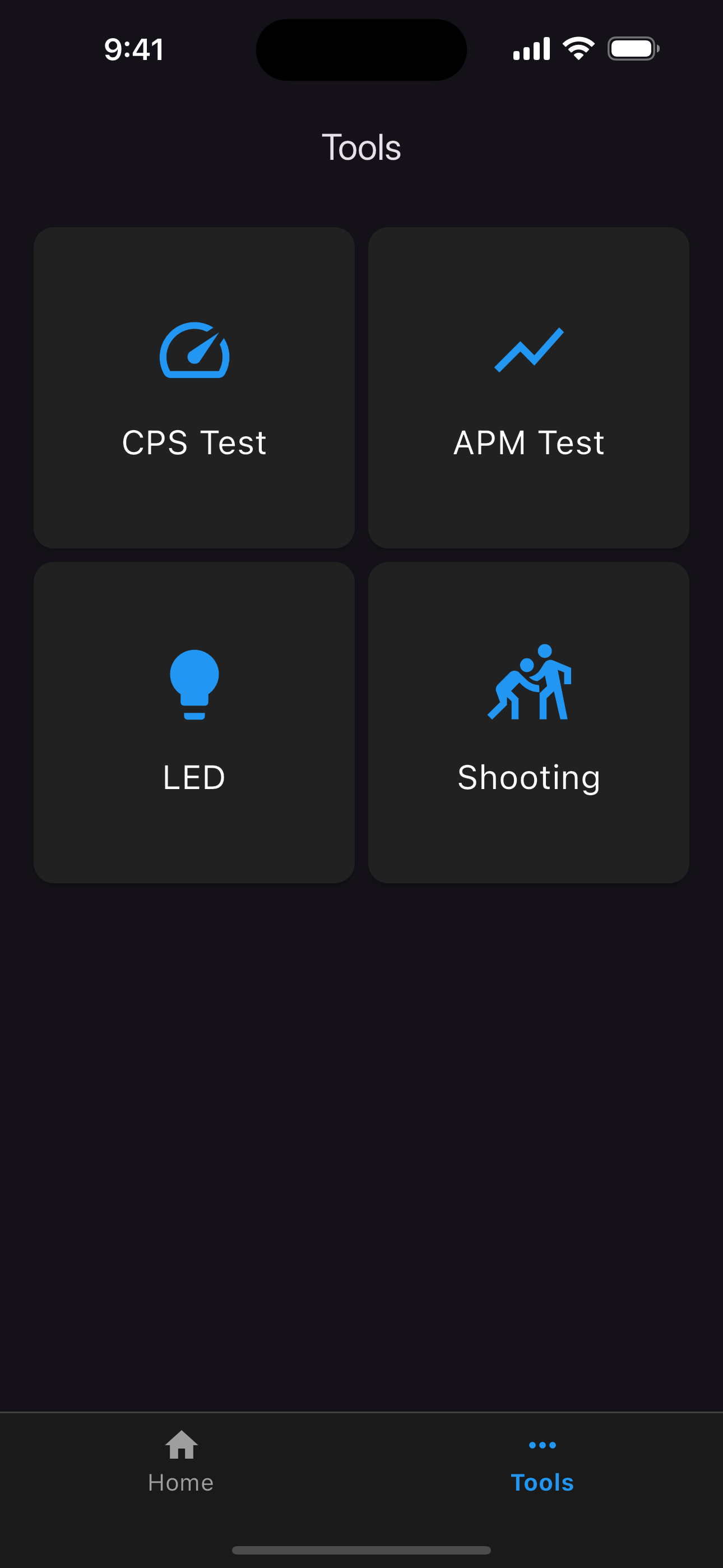The height and width of the screenshot is (1568, 723).
Task: Tap the Tools page title
Action: click(x=361, y=146)
